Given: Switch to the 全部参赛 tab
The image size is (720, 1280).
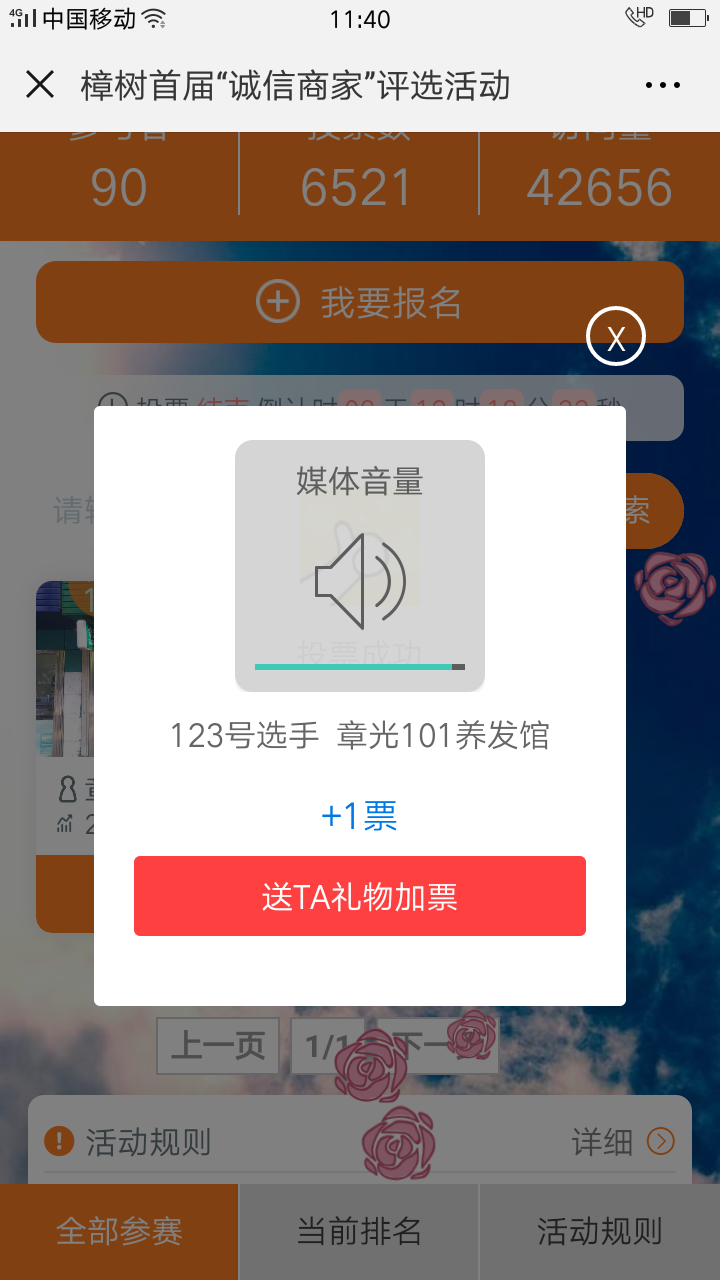Looking at the screenshot, I should click(119, 1231).
